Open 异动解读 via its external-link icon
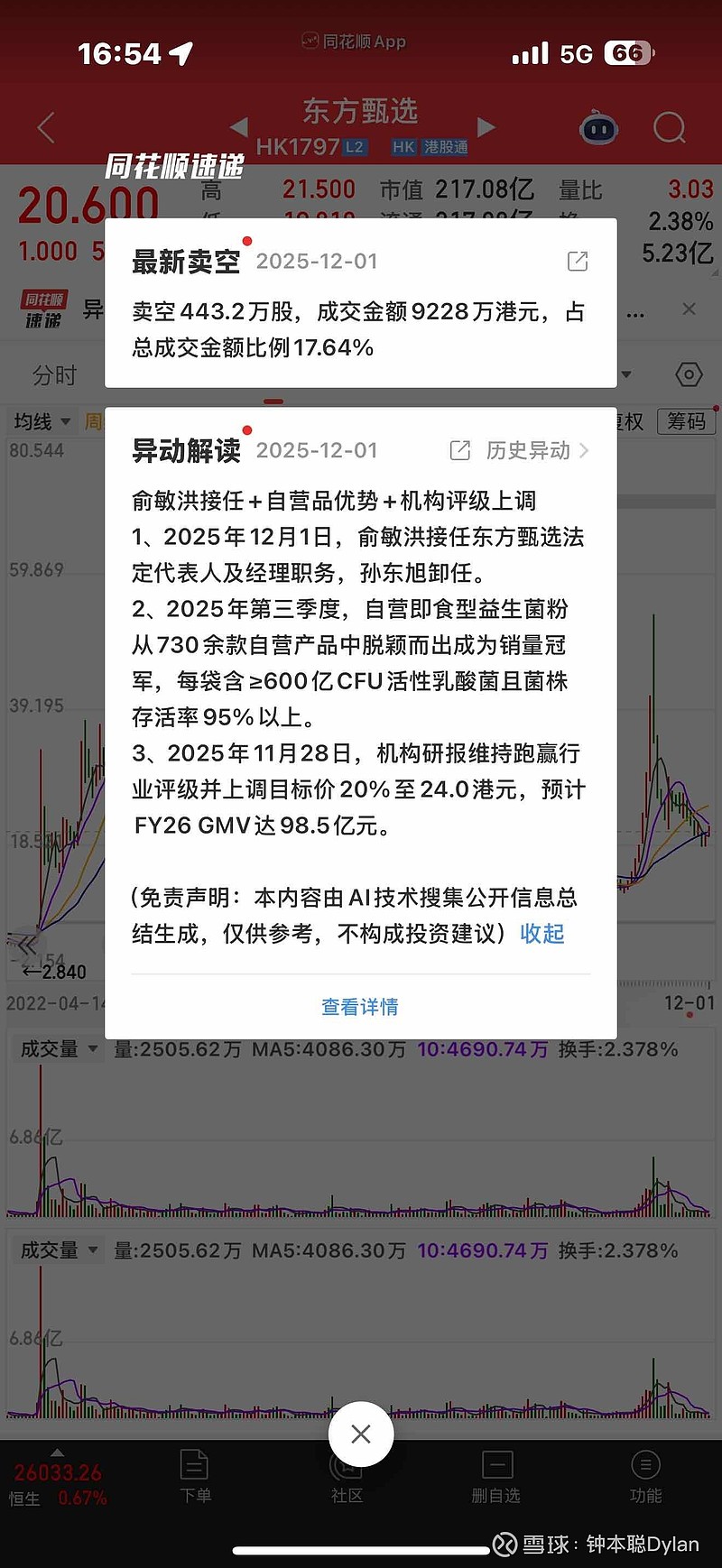The height and width of the screenshot is (1568, 722). click(x=460, y=449)
